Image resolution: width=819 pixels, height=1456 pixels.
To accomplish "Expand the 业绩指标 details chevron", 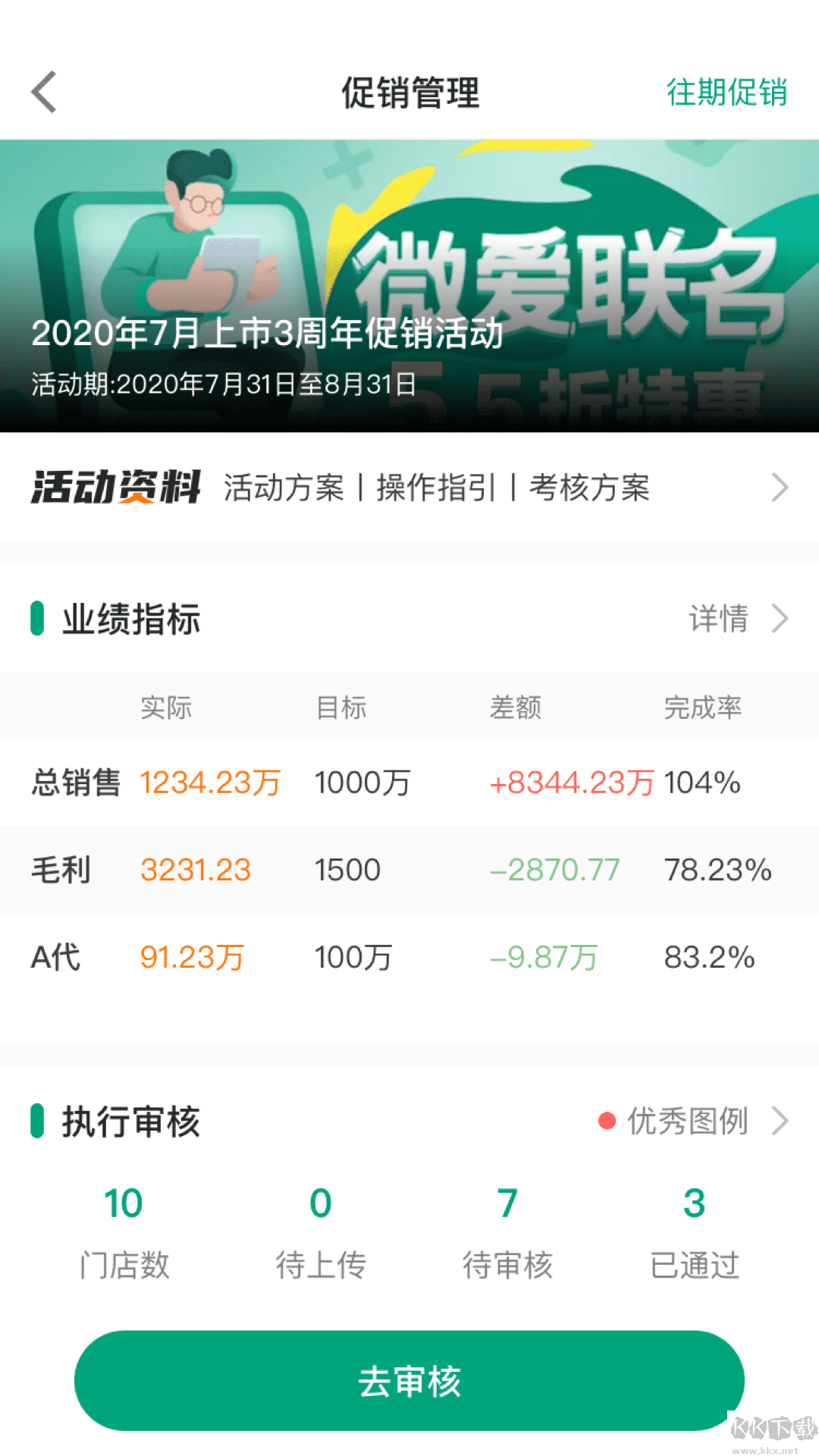I will 780,619.
